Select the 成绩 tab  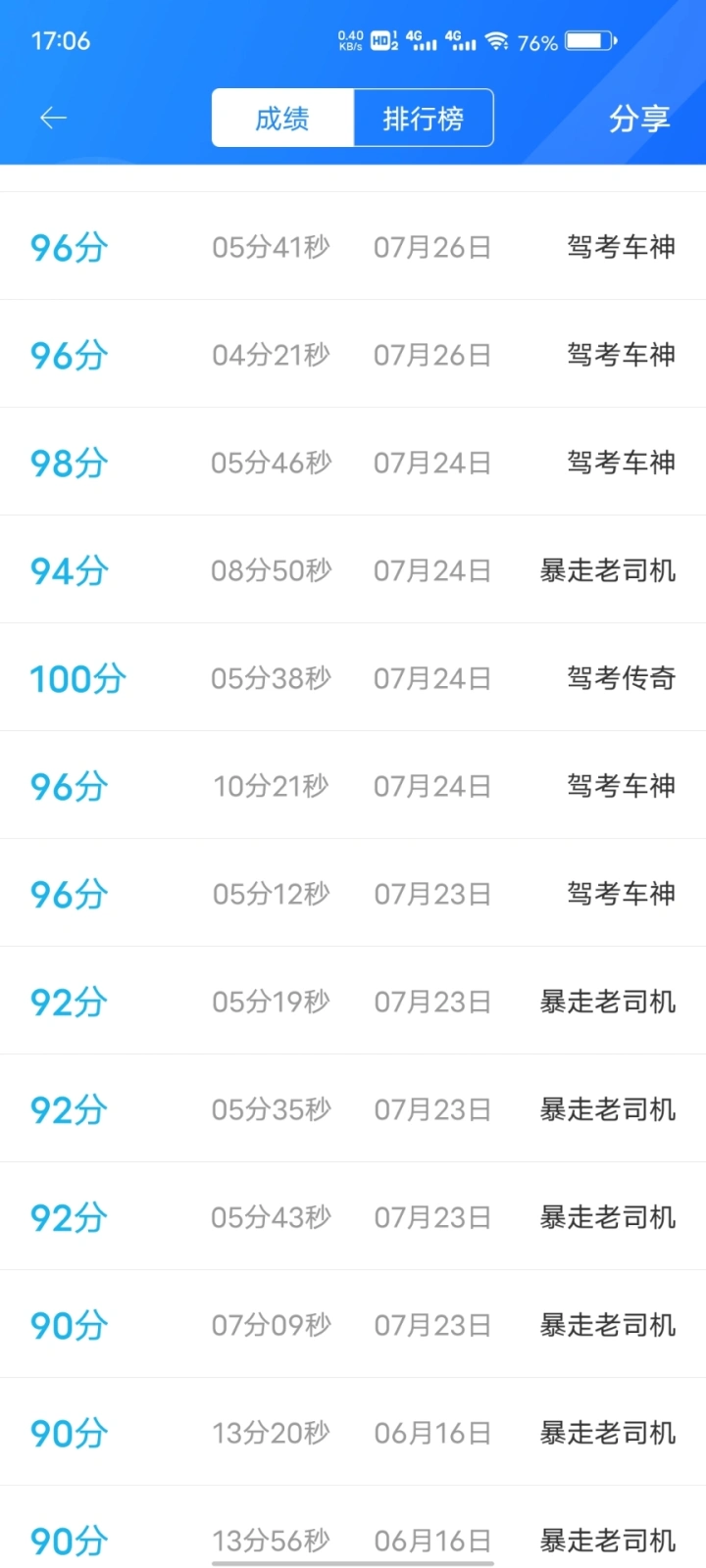[282, 119]
